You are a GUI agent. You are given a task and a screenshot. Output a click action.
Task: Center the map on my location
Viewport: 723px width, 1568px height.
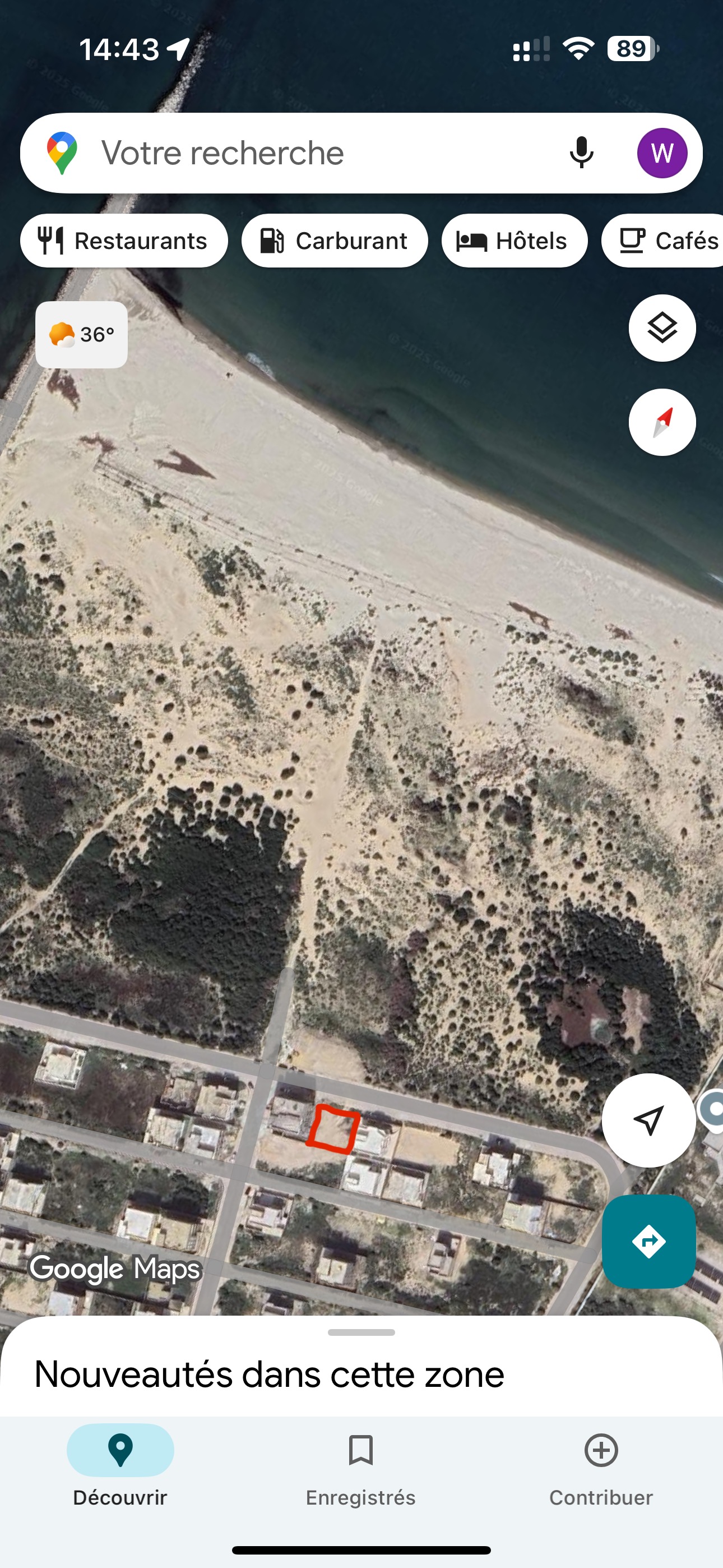(648, 1120)
